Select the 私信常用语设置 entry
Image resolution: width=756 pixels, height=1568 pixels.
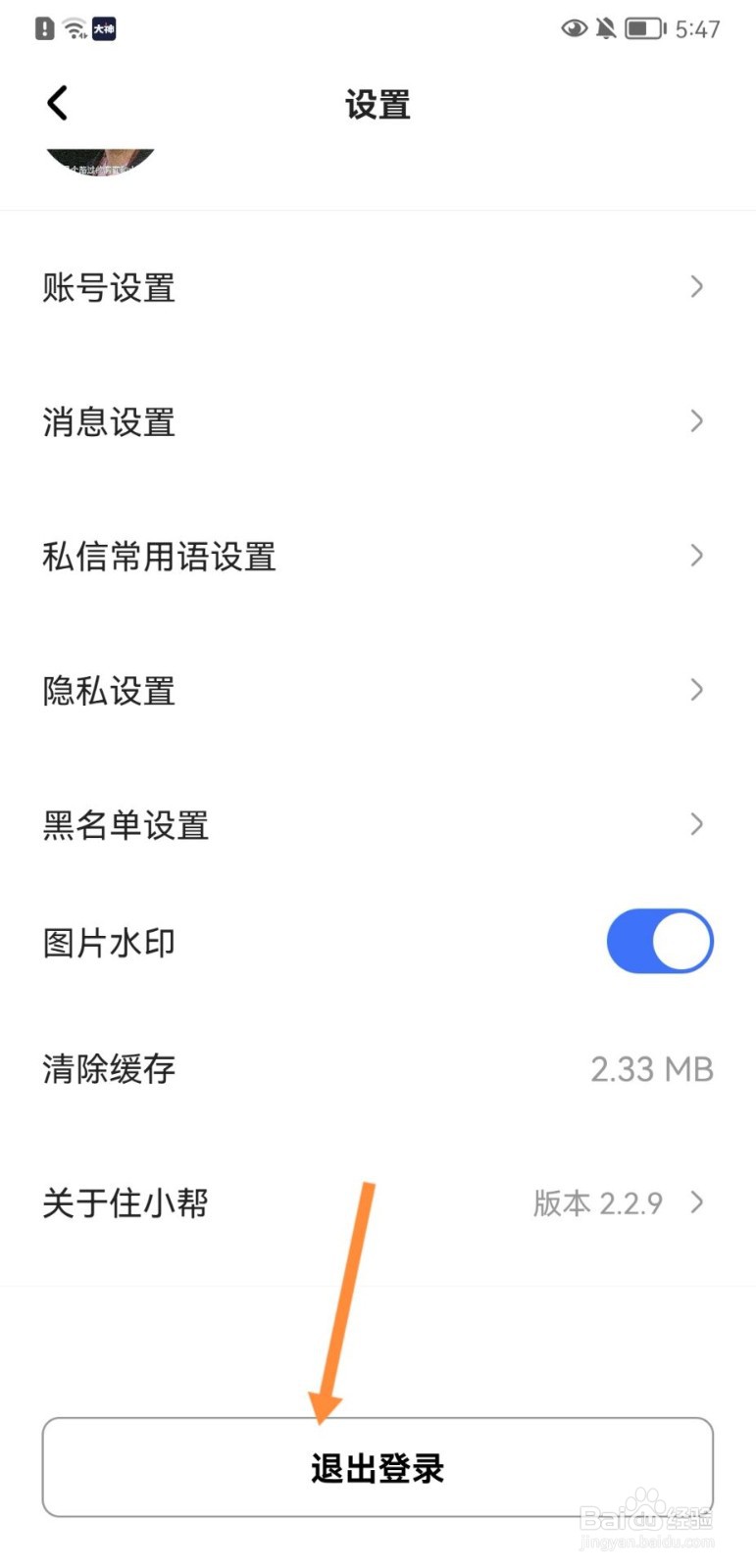[x=160, y=556]
